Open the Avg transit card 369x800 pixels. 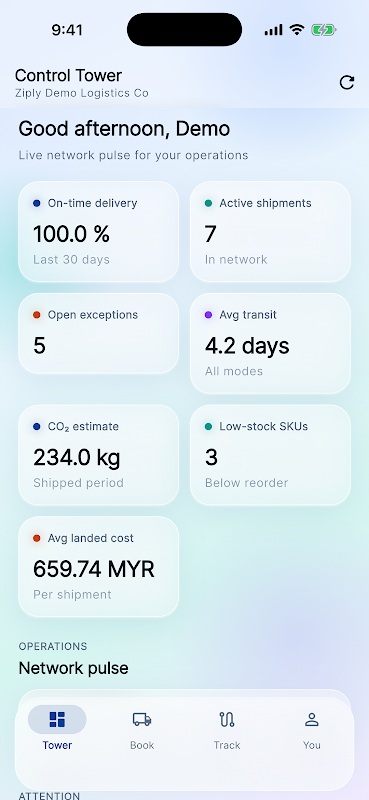point(270,343)
